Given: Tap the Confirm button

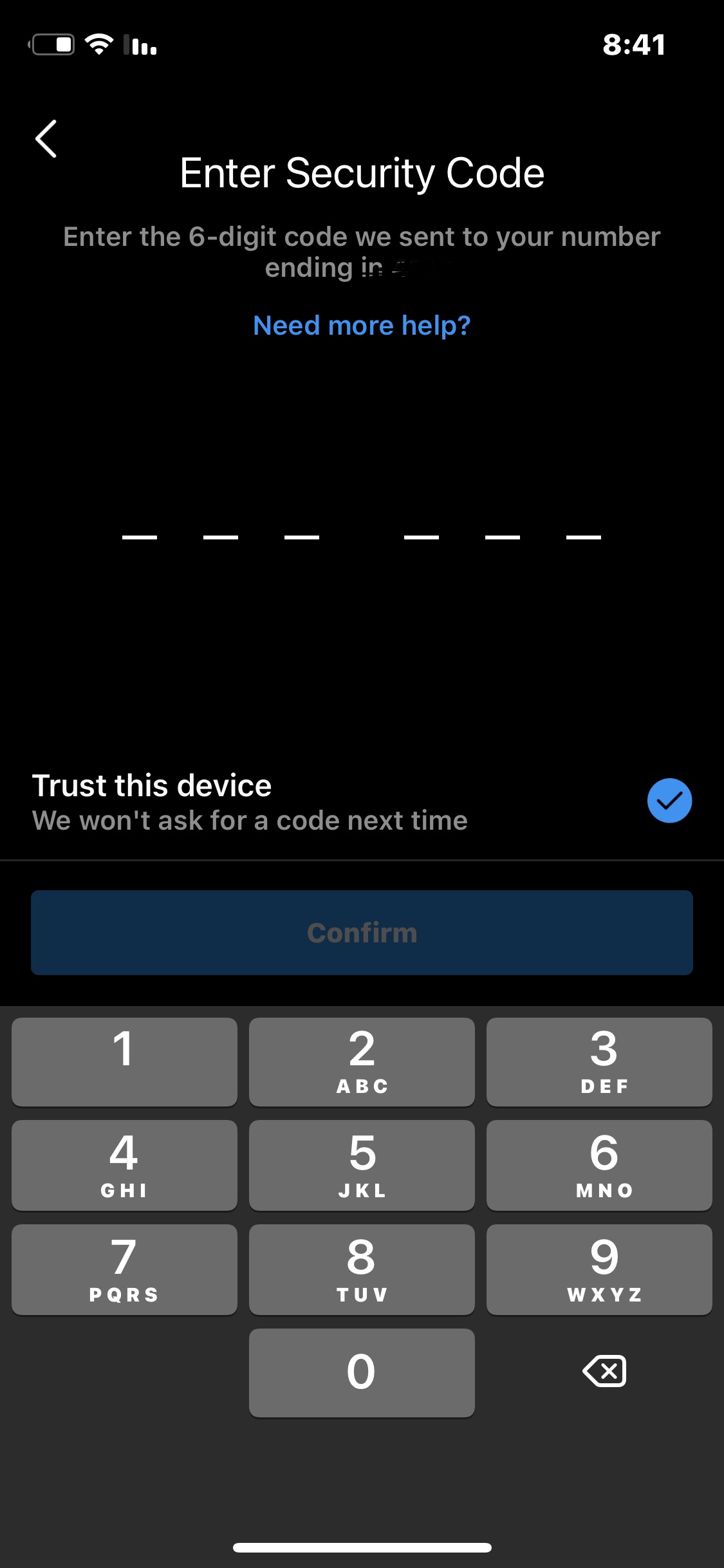Looking at the screenshot, I should (x=362, y=933).
